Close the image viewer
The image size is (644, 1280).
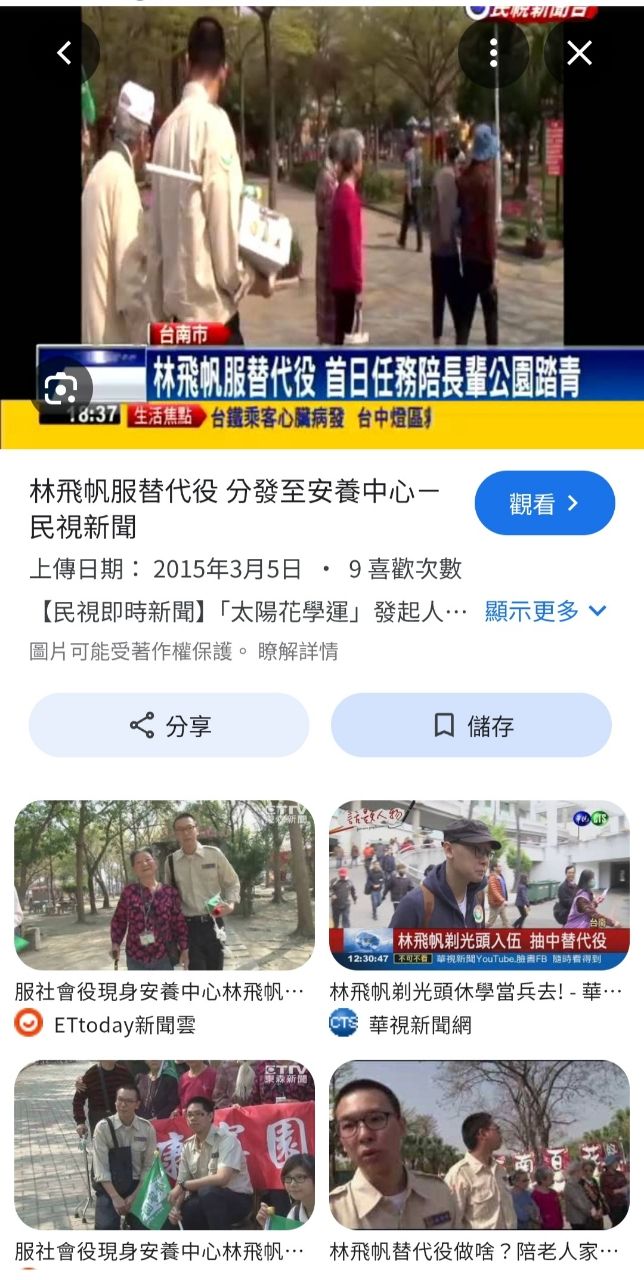[580, 54]
